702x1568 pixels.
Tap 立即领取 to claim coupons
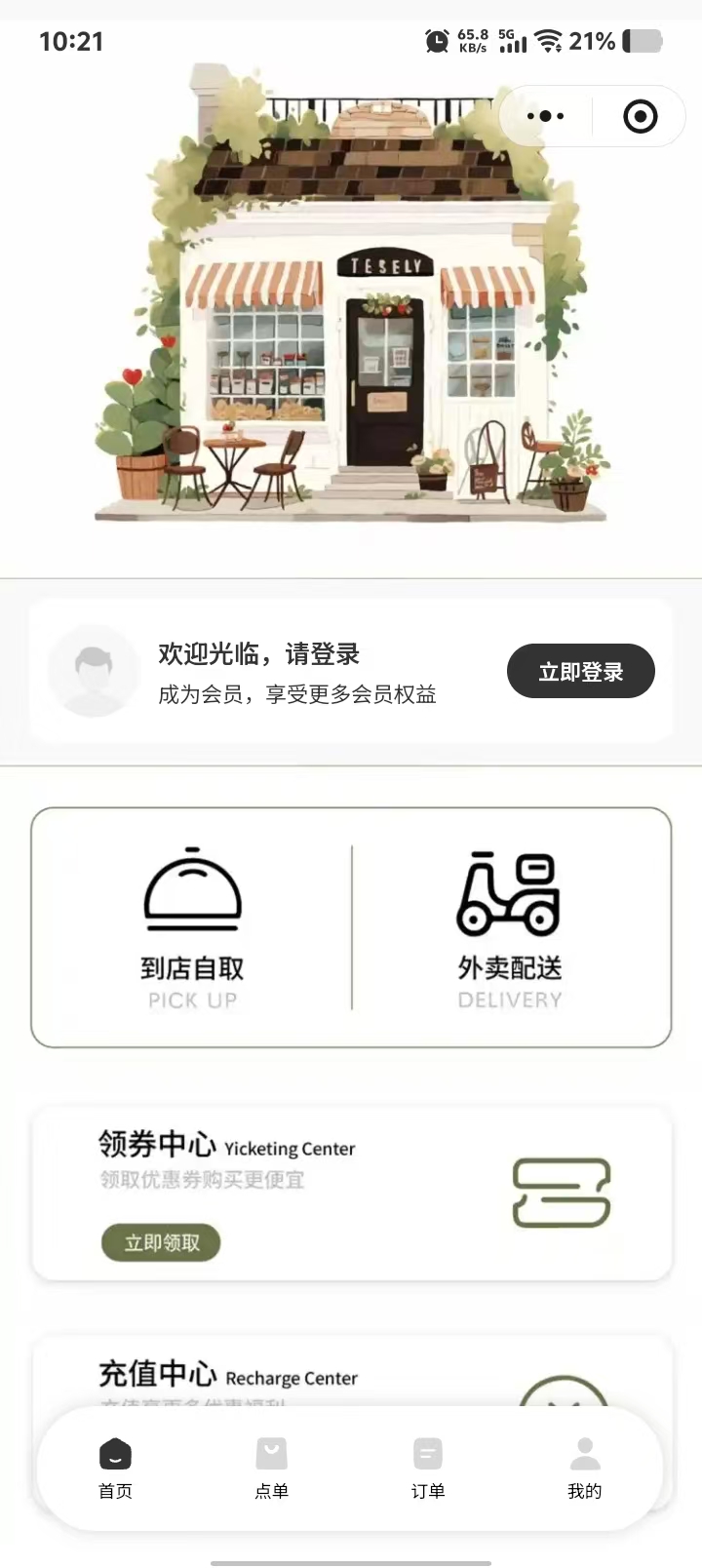[x=161, y=1242]
